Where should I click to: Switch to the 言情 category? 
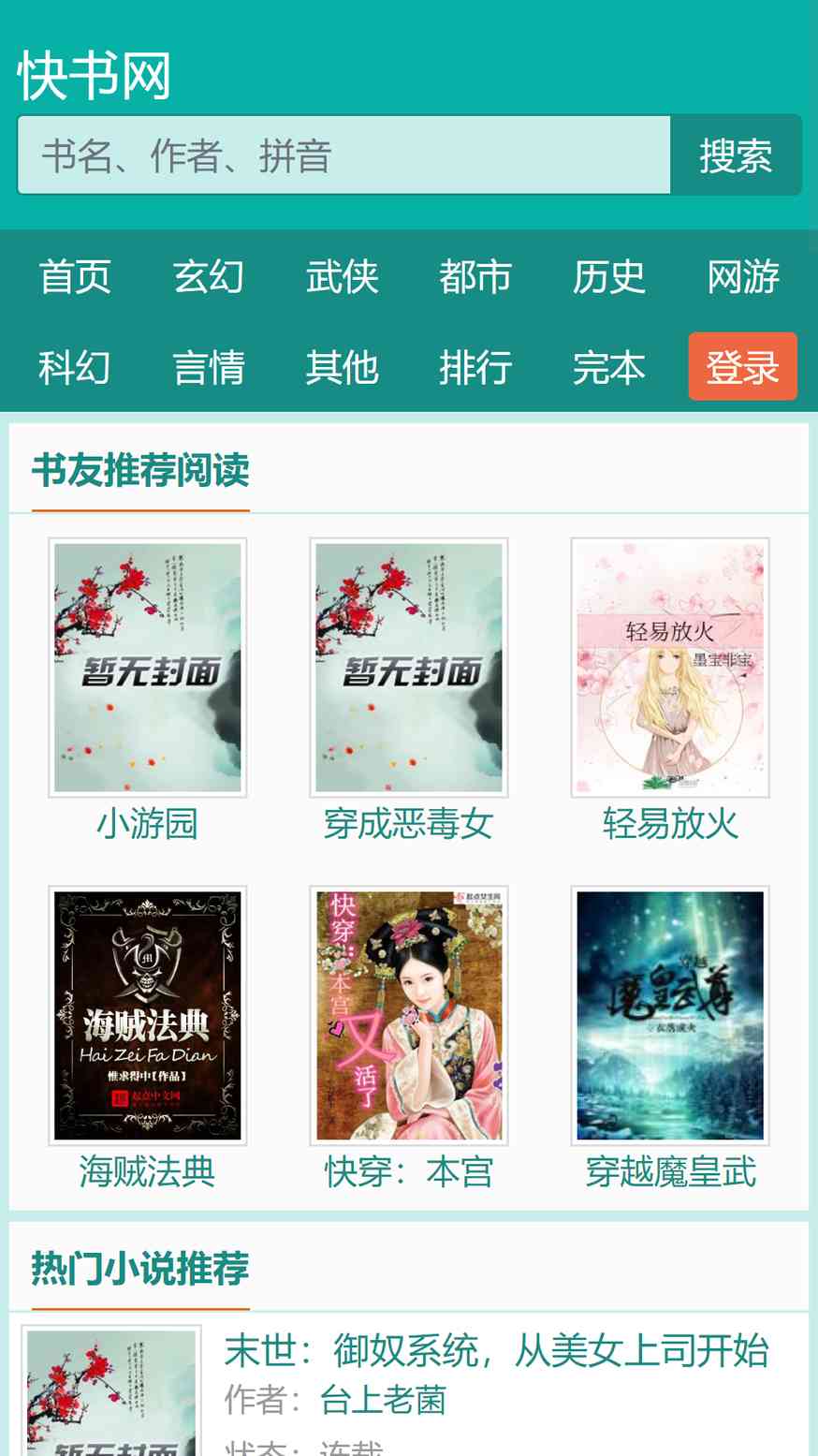pyautogui.click(x=209, y=367)
